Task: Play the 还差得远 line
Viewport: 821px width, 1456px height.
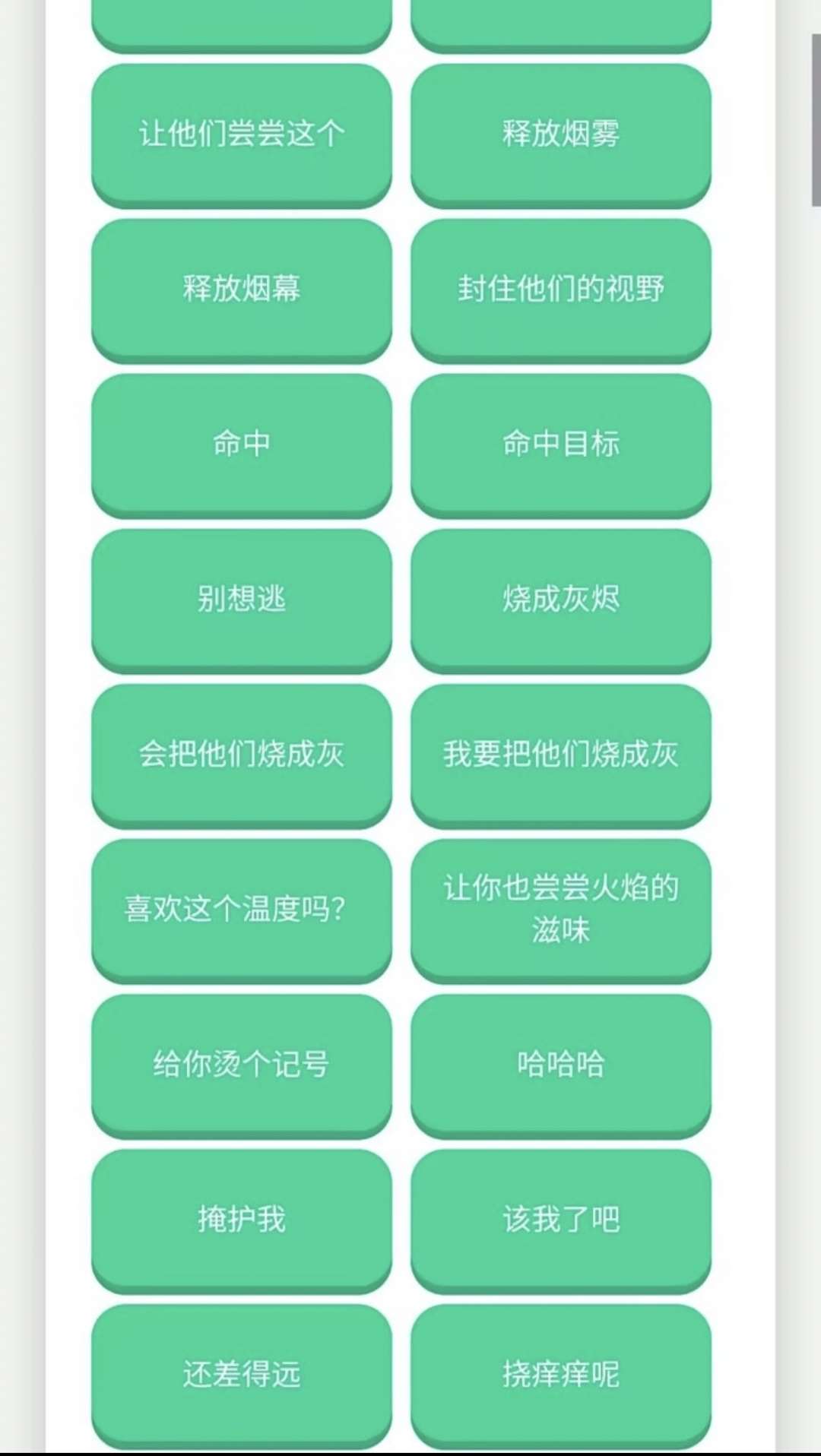Action: click(242, 1374)
